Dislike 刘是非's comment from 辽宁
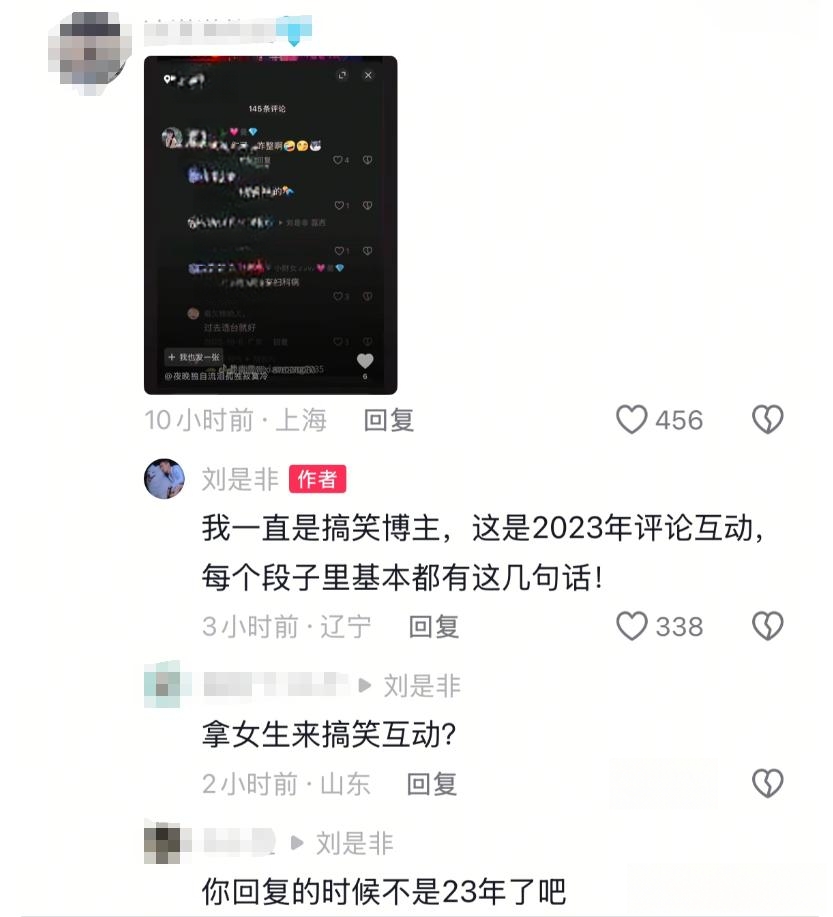 [x=767, y=627]
